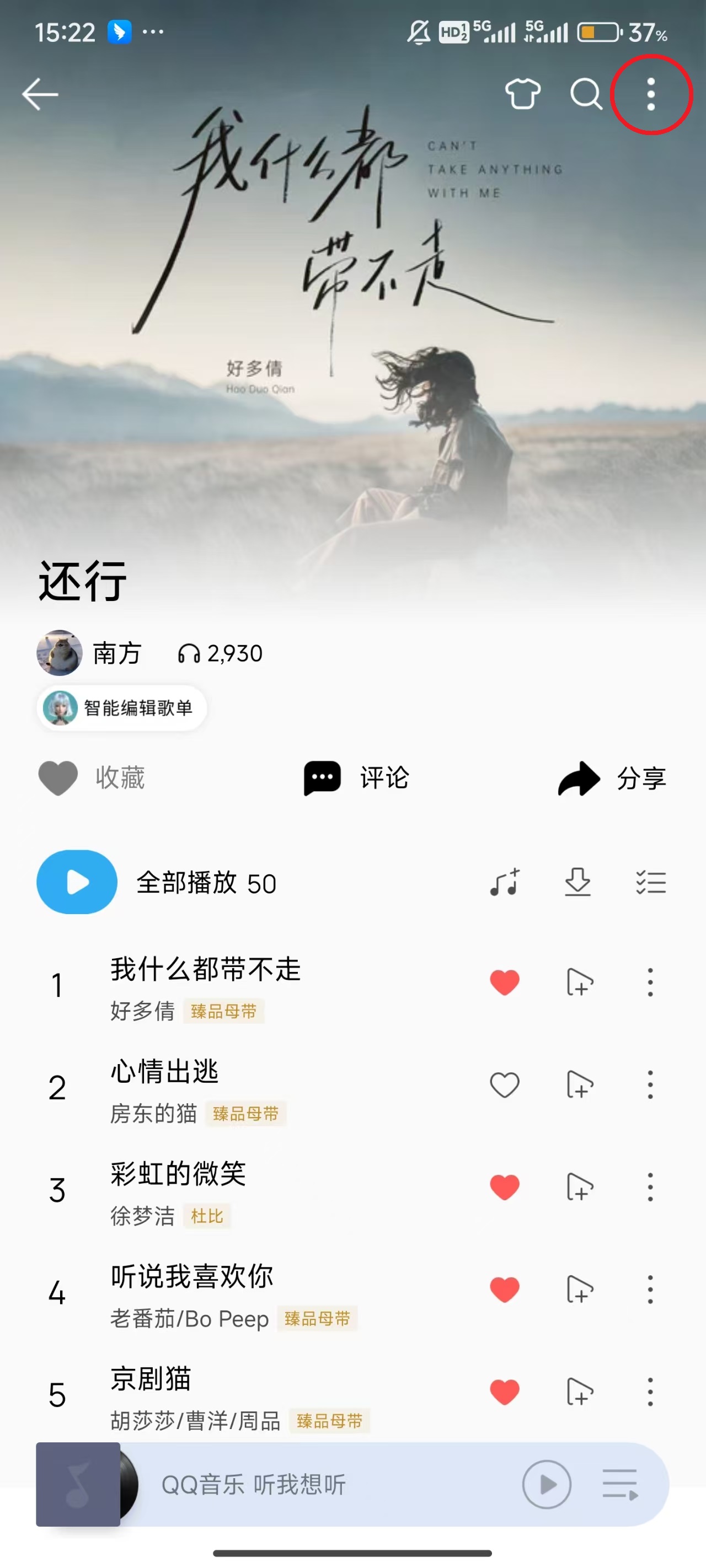Share the playlist via 分享
The width and height of the screenshot is (706, 1568).
tap(612, 777)
